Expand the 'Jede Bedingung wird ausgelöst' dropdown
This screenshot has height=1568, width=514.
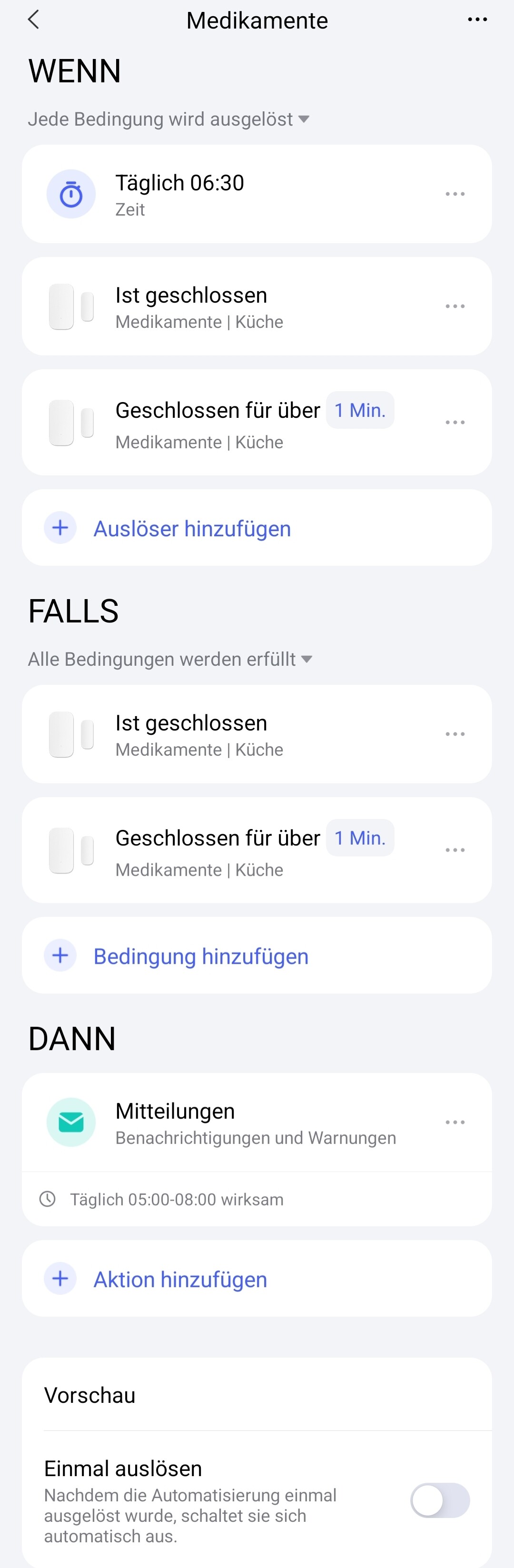pyautogui.click(x=168, y=119)
